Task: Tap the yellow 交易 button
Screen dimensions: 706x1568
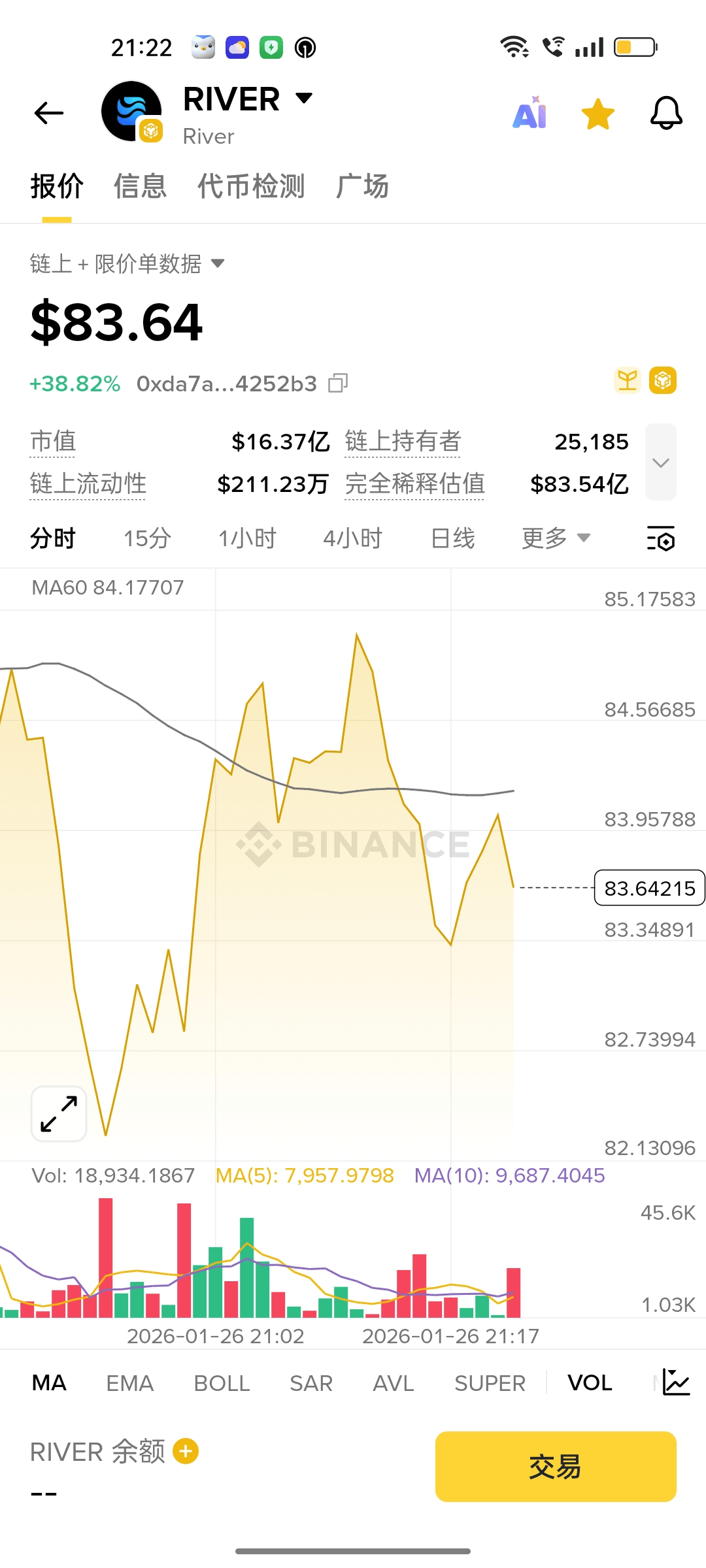Action: (x=556, y=1467)
